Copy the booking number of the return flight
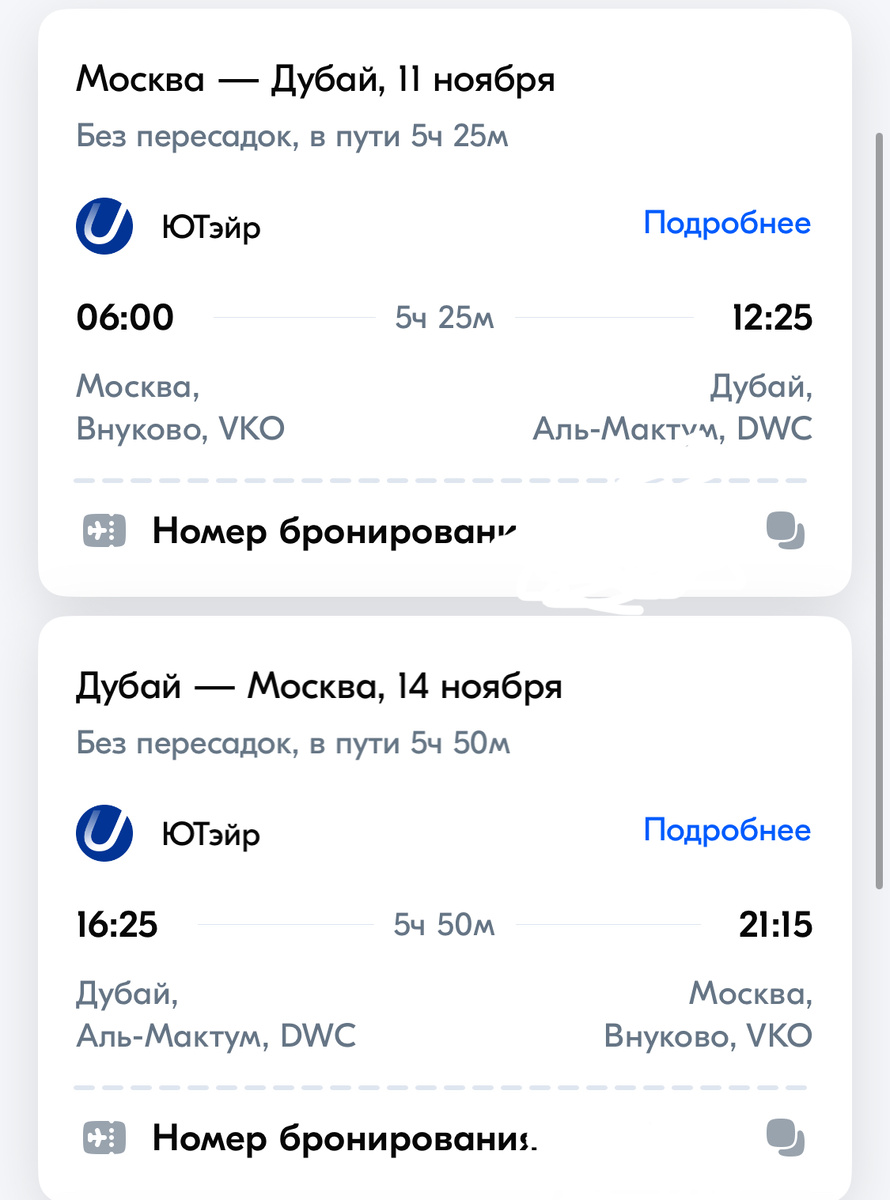Viewport: 890px width, 1200px height. [x=785, y=1137]
